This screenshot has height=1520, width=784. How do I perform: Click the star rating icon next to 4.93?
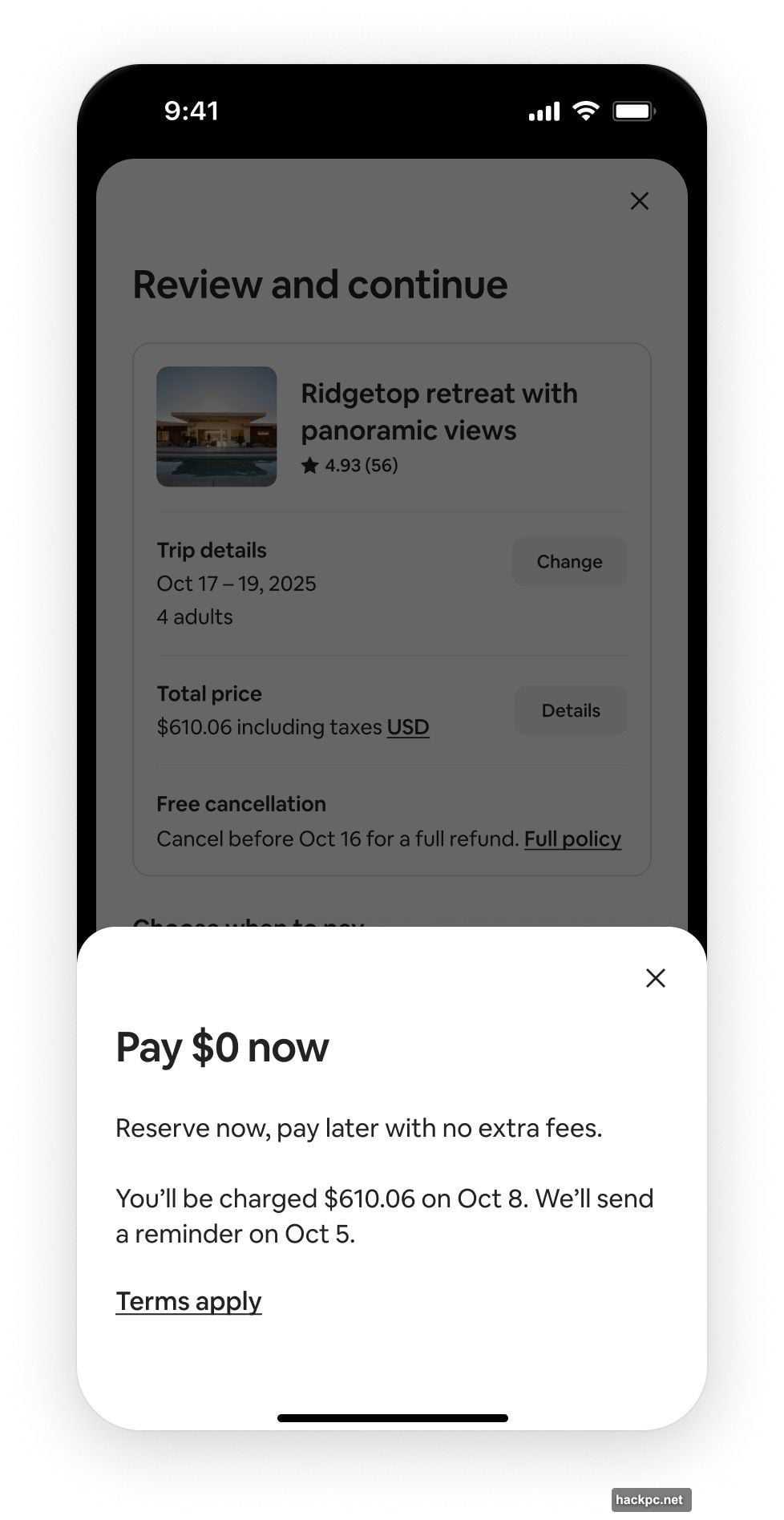pos(310,465)
